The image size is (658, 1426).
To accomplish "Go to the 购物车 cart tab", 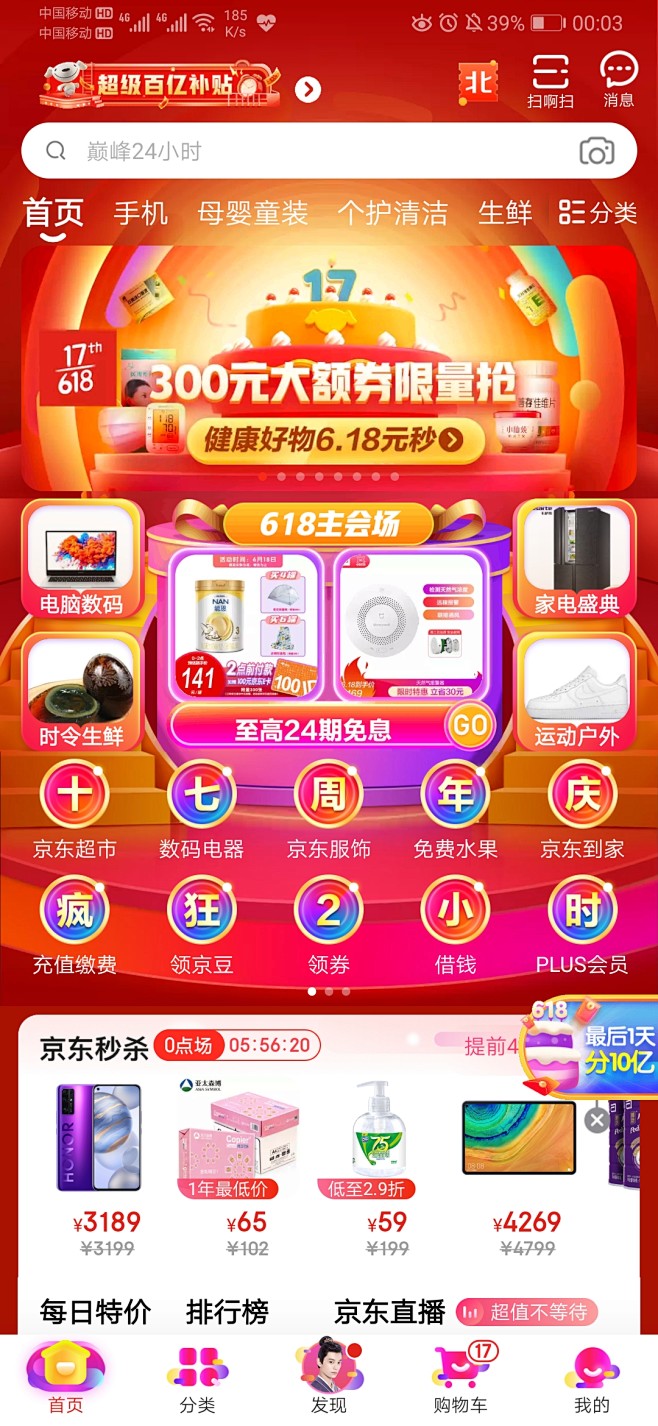I will coord(461,1380).
